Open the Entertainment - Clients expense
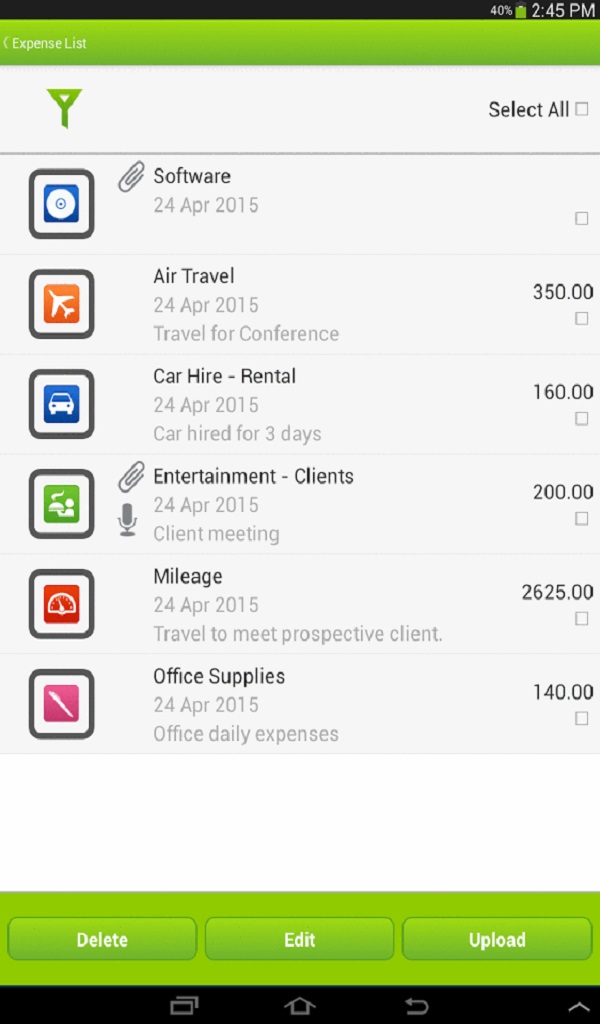Screen dimensions: 600x1024 pos(300,505)
